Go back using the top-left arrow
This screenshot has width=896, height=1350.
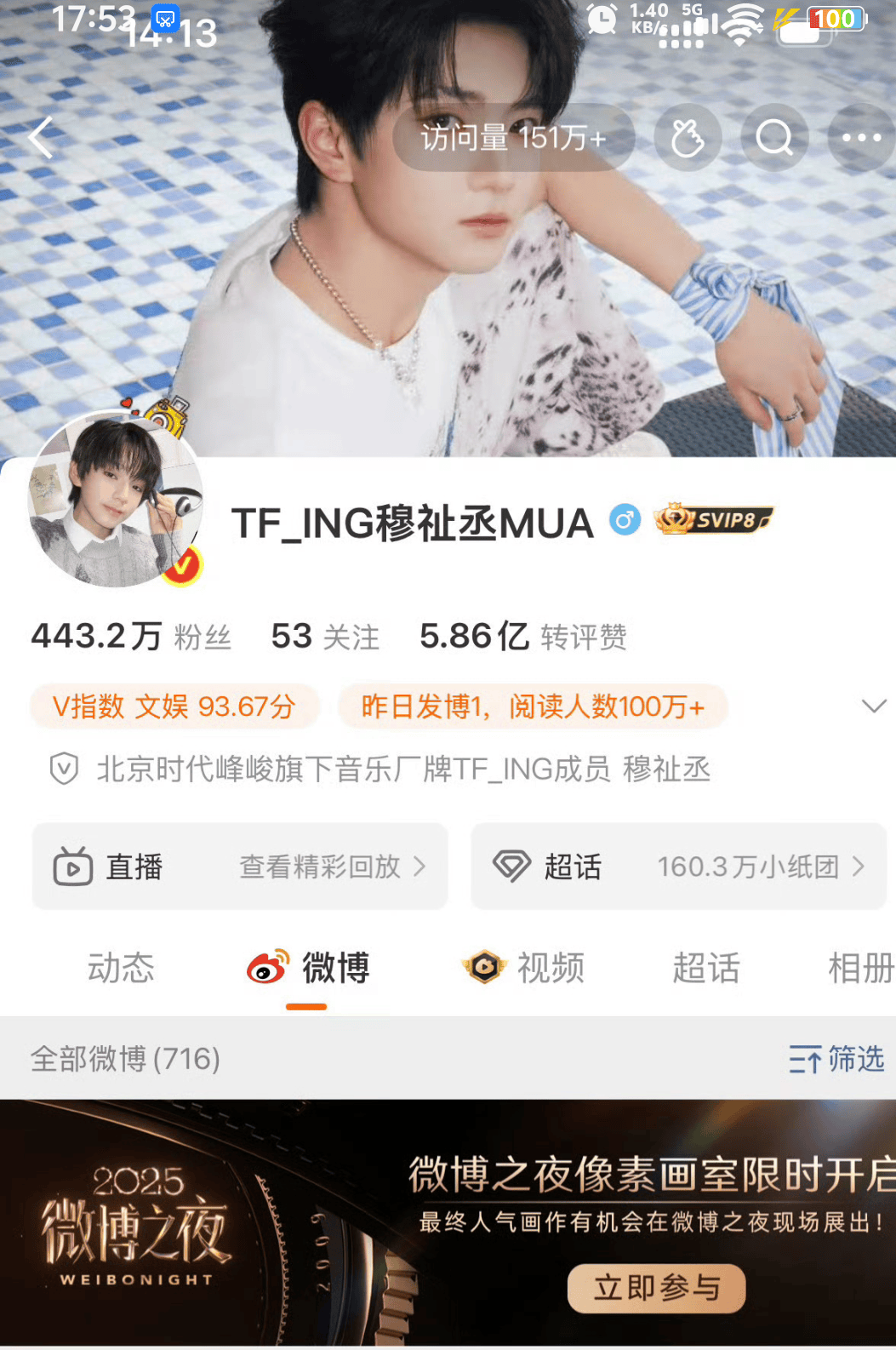tap(41, 137)
